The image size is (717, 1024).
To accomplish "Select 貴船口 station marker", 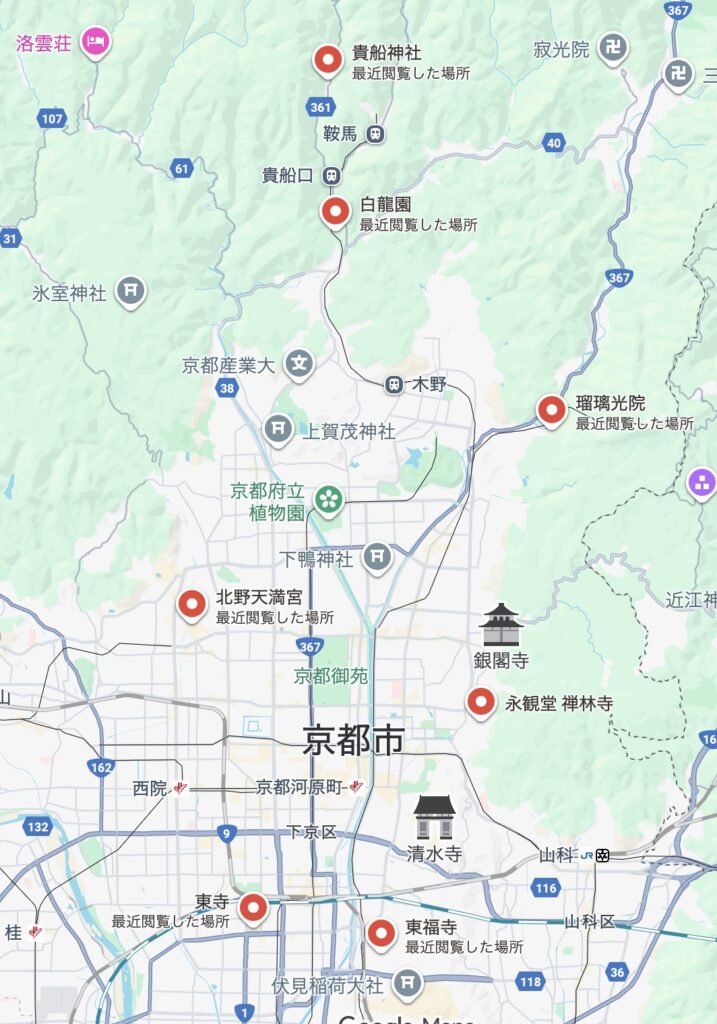I will pyautogui.click(x=331, y=175).
